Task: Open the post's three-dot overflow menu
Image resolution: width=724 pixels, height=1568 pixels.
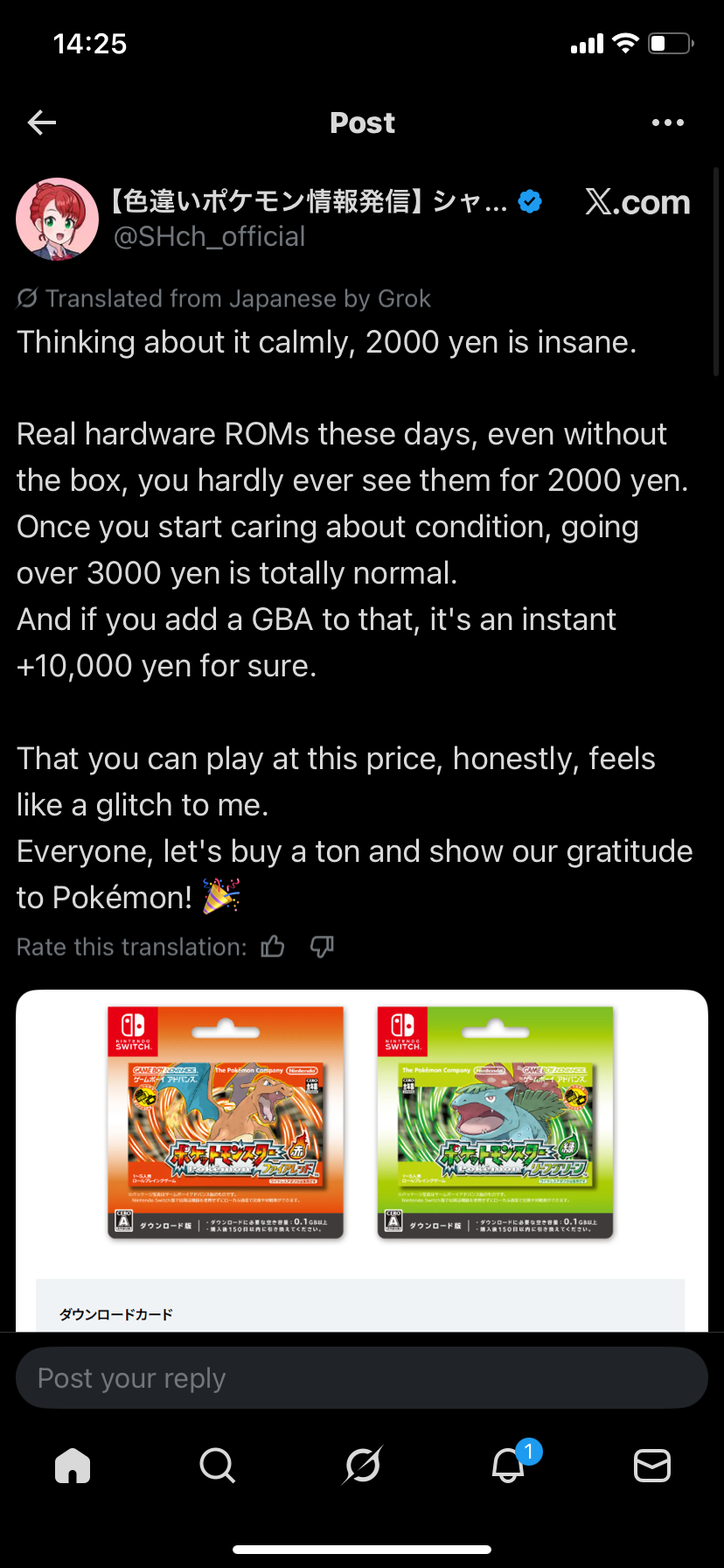Action: (668, 122)
